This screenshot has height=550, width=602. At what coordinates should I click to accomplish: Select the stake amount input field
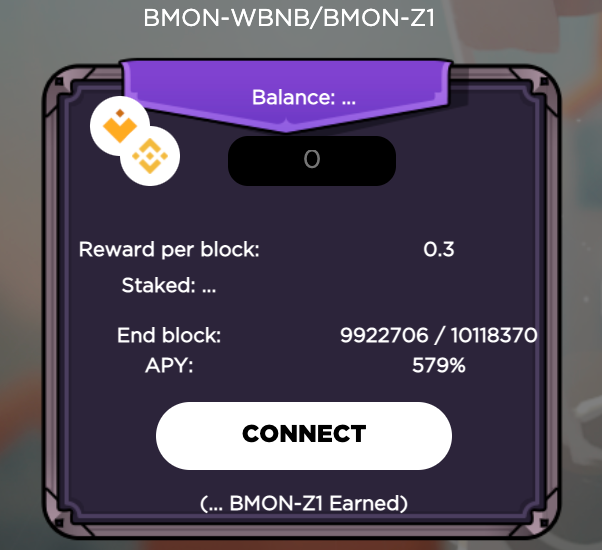[312, 160]
